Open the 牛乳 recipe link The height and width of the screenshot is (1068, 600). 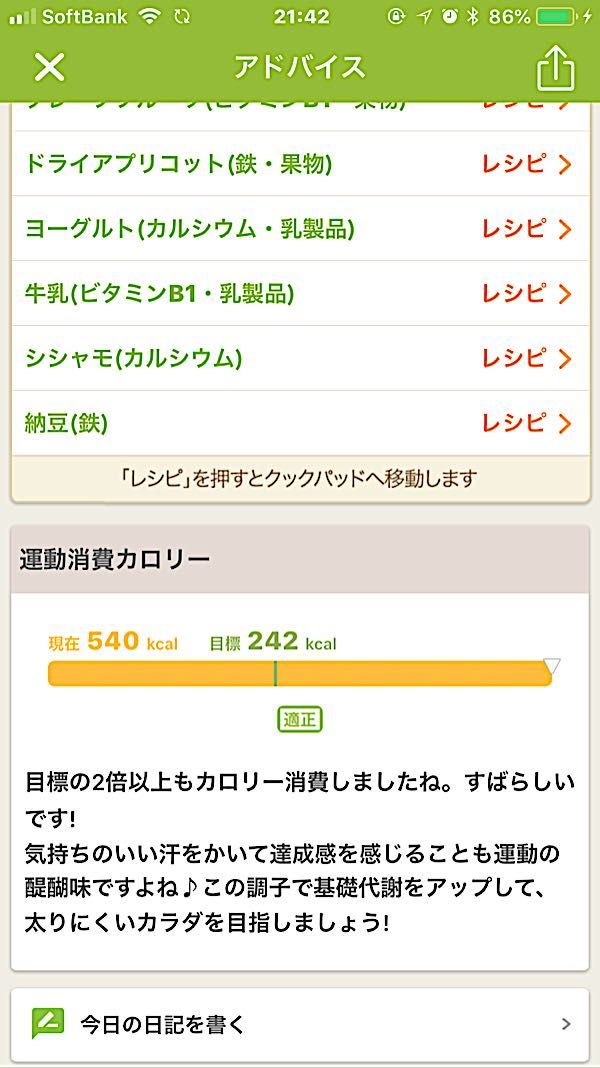pos(525,294)
